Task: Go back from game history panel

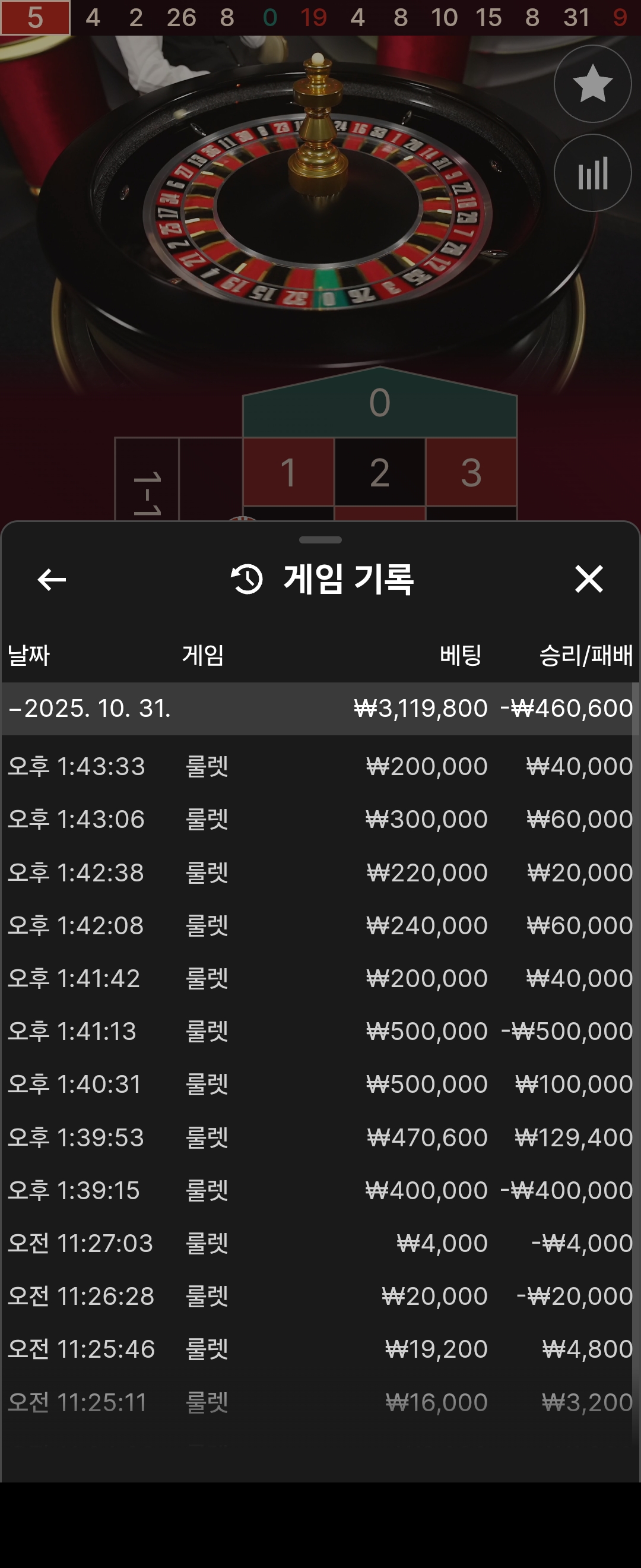Action: 52,579
